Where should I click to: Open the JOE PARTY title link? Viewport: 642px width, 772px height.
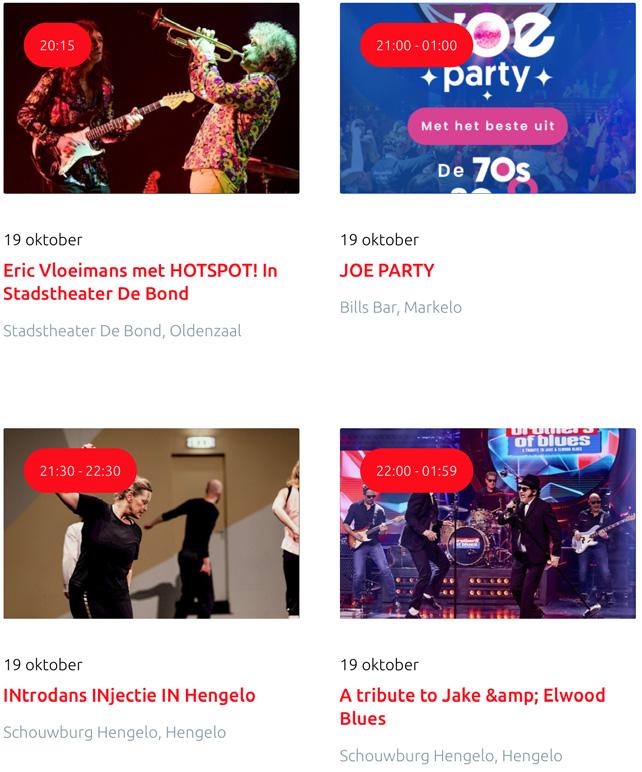coord(387,270)
